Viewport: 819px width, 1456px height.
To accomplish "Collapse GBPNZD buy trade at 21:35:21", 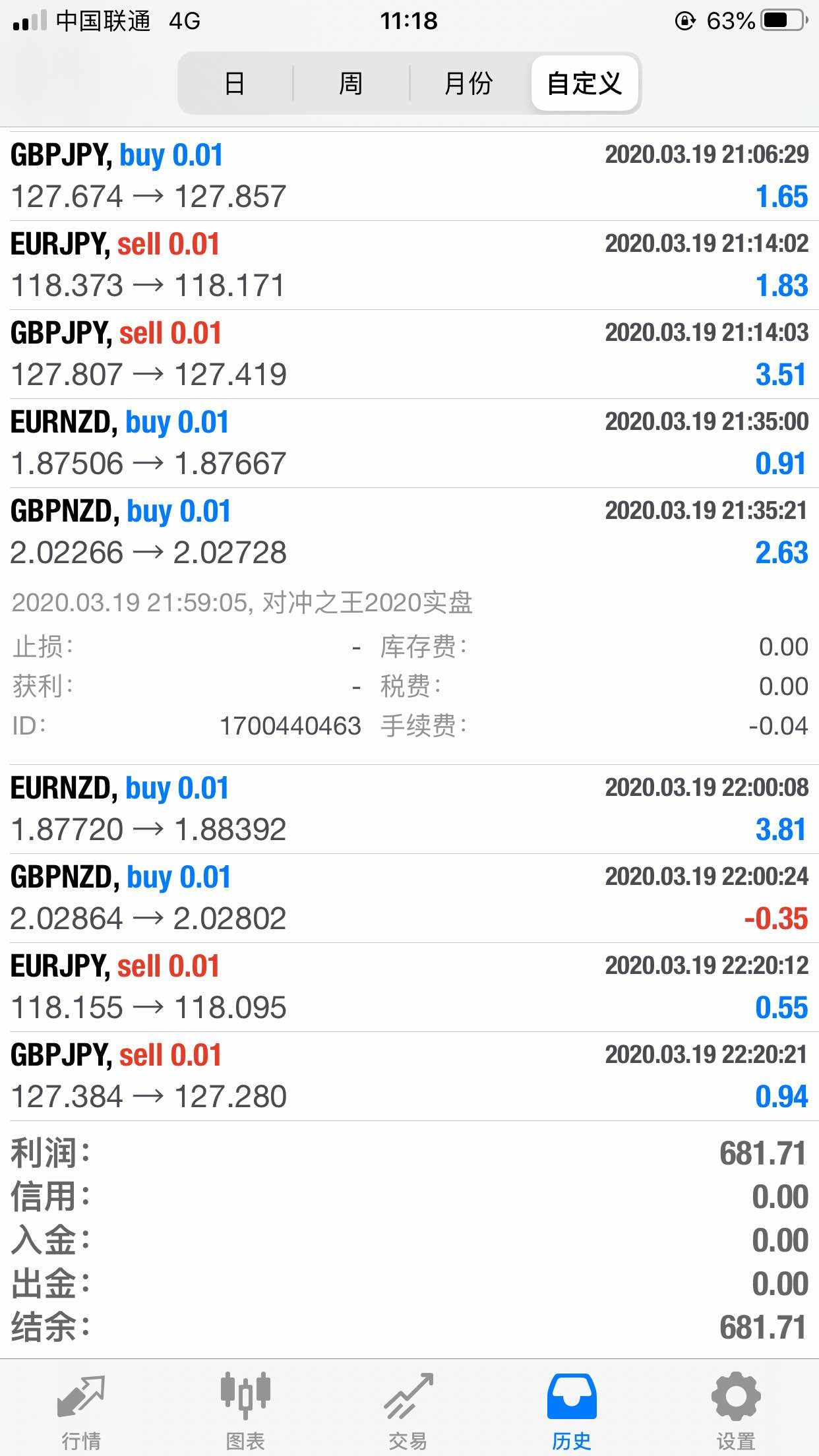I will [x=409, y=532].
